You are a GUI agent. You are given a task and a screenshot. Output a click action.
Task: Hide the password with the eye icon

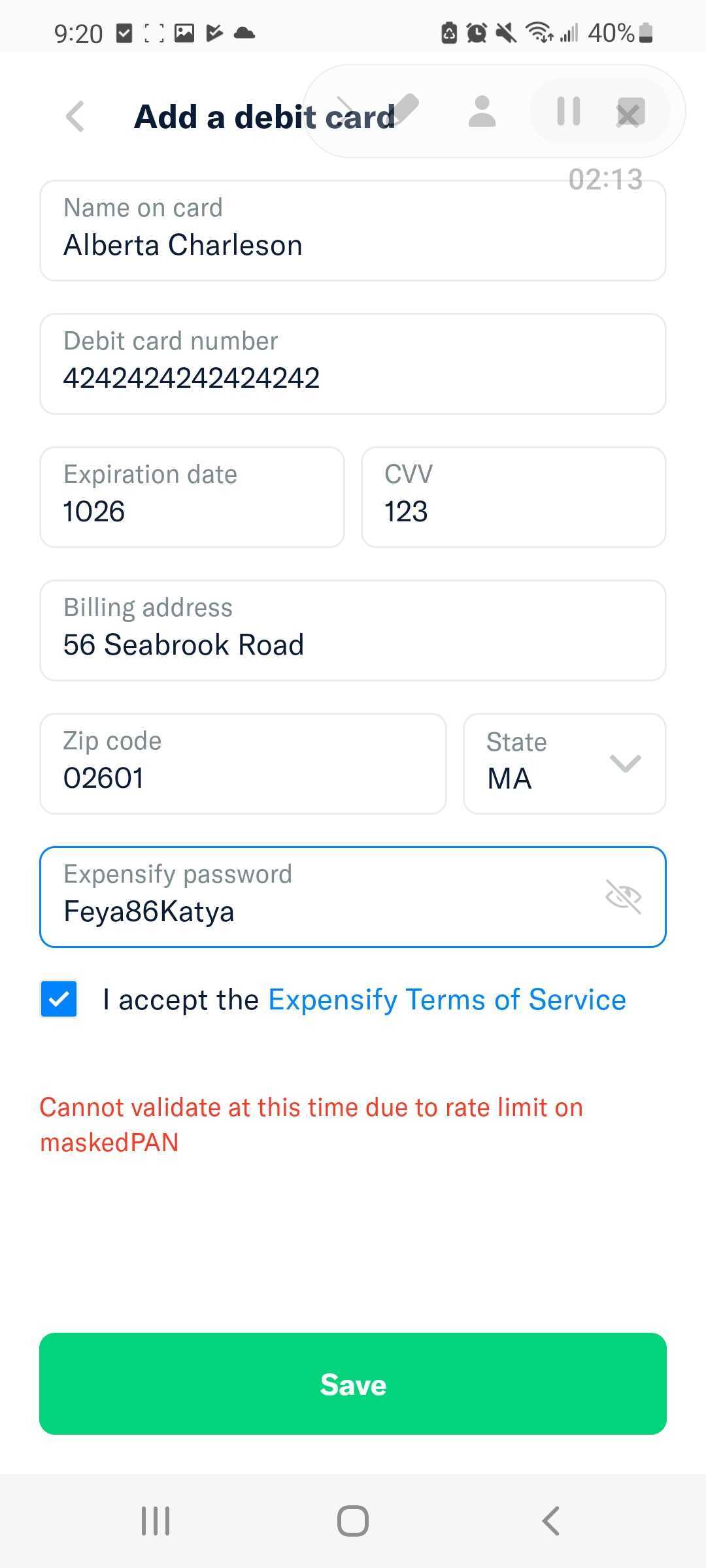(623, 896)
